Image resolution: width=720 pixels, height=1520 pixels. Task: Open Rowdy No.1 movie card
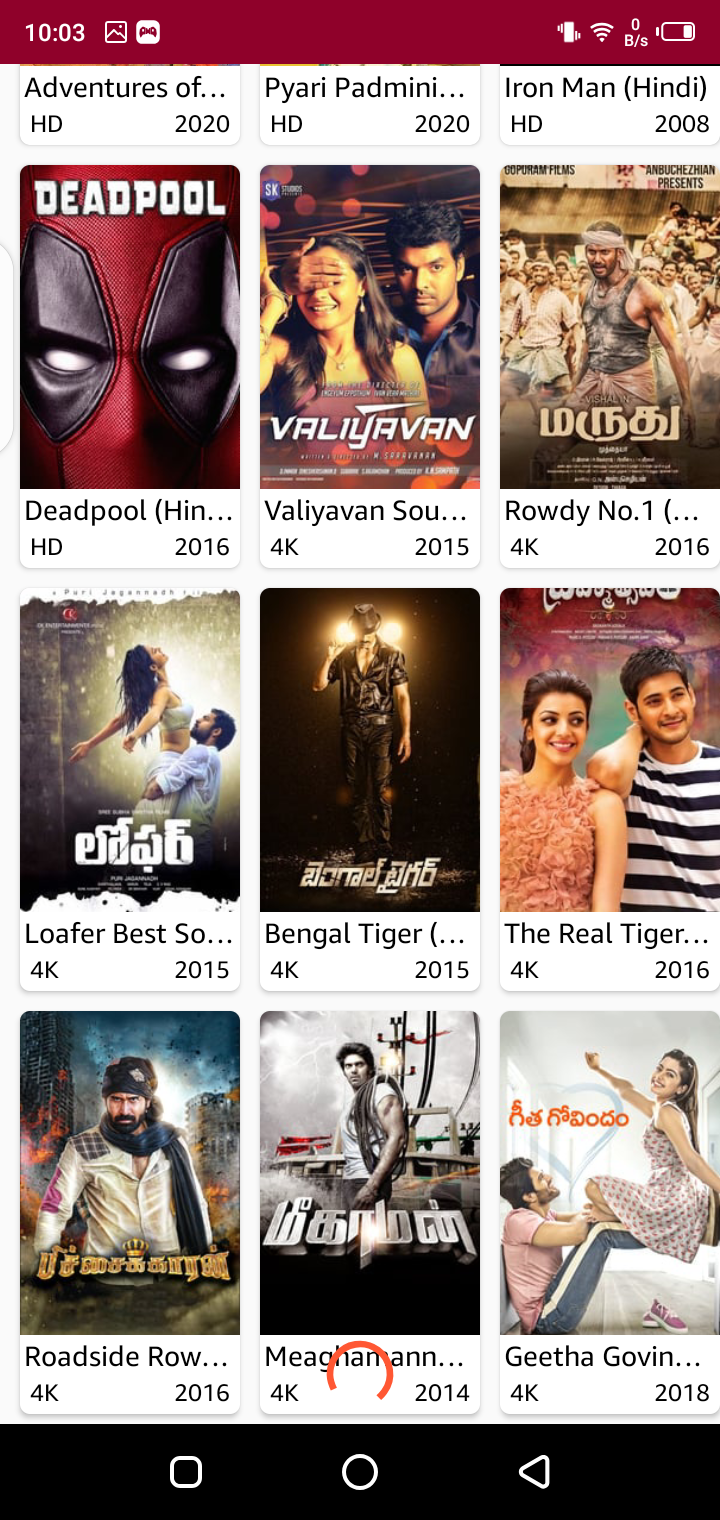click(x=610, y=365)
